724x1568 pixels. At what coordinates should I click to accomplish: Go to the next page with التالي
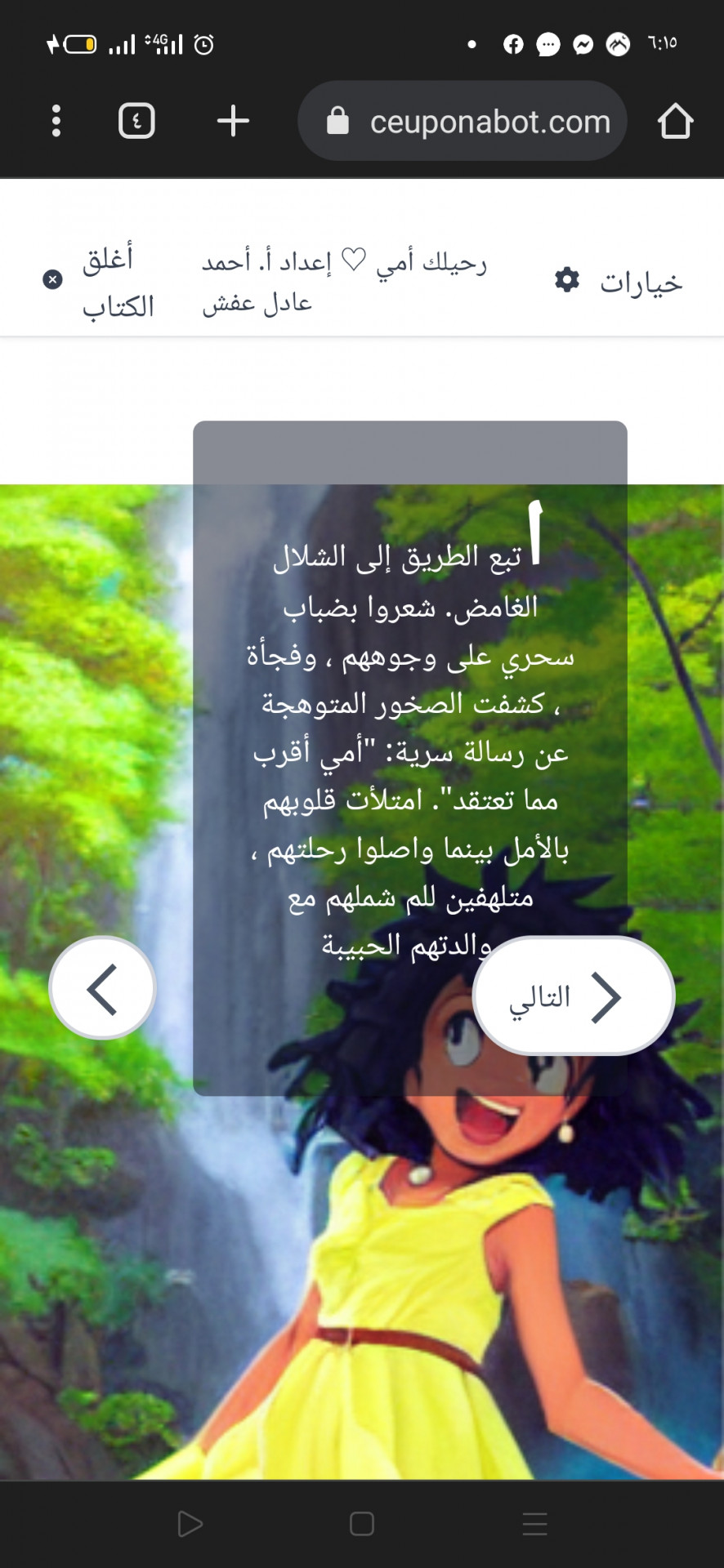click(x=573, y=996)
